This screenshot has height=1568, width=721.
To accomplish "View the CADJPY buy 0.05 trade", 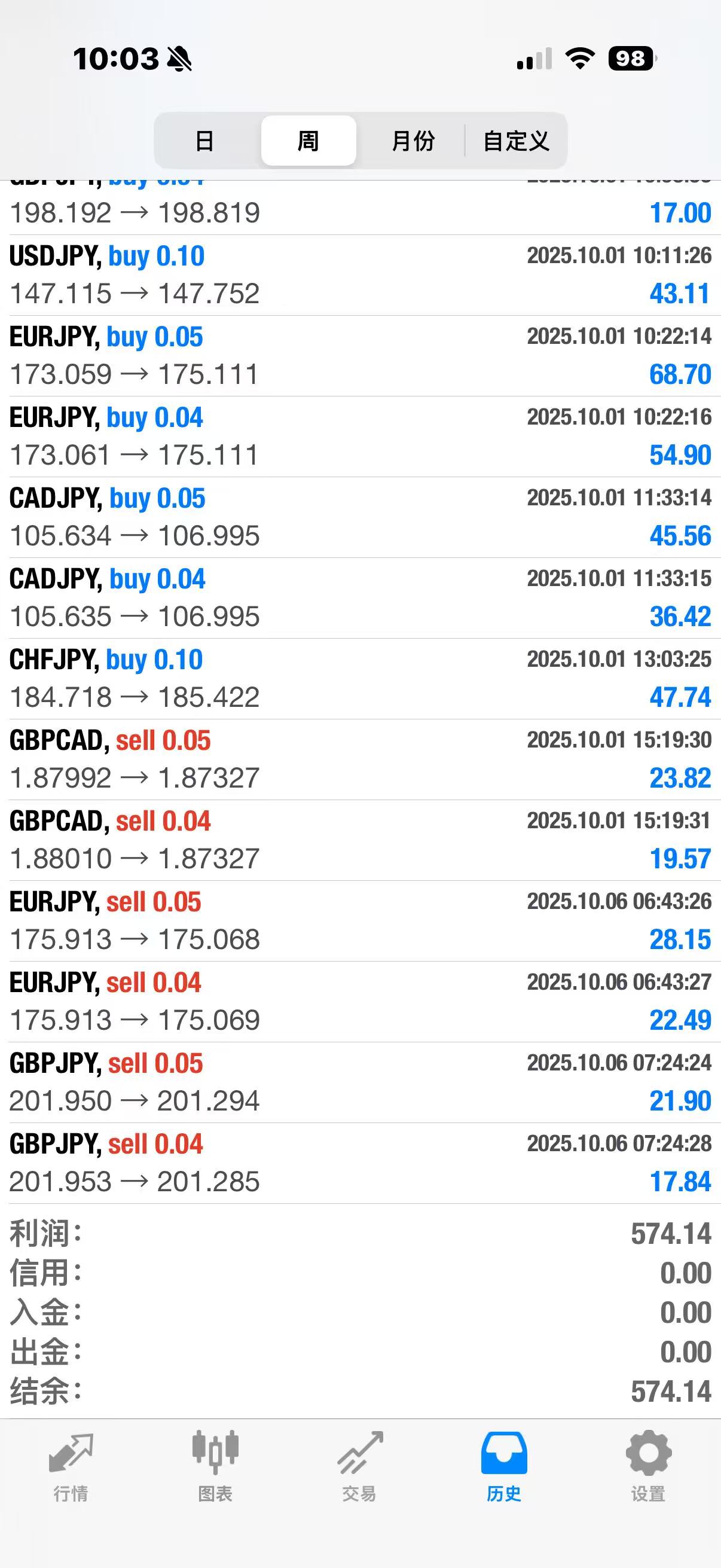I will 360,517.
